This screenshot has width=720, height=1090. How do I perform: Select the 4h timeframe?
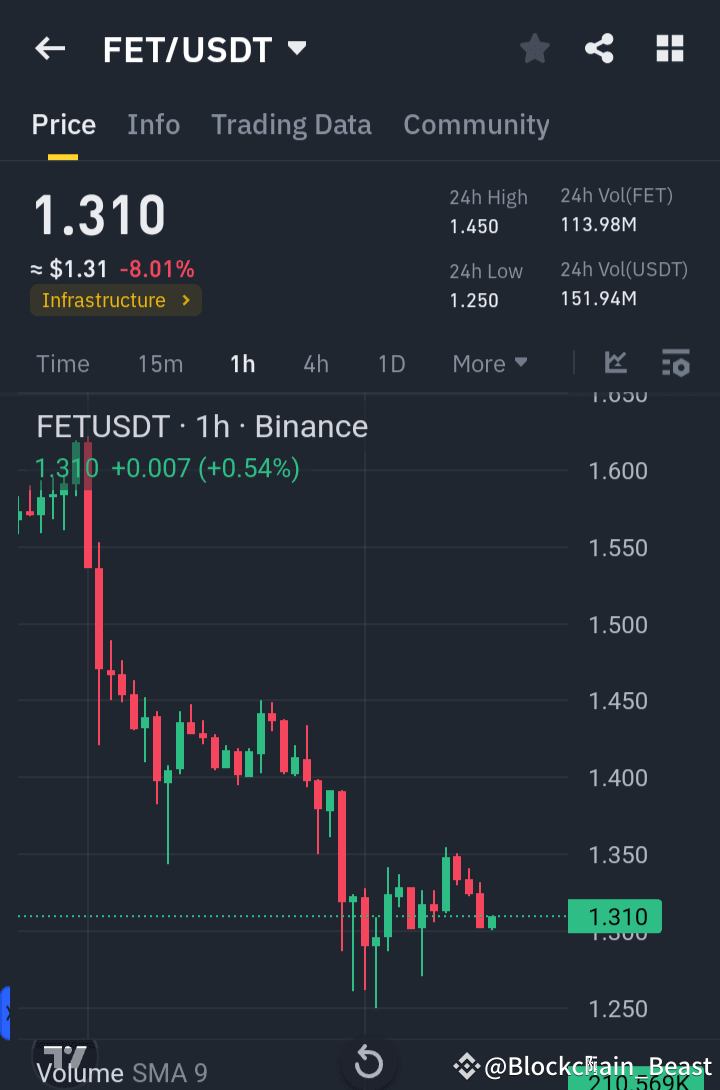(315, 363)
